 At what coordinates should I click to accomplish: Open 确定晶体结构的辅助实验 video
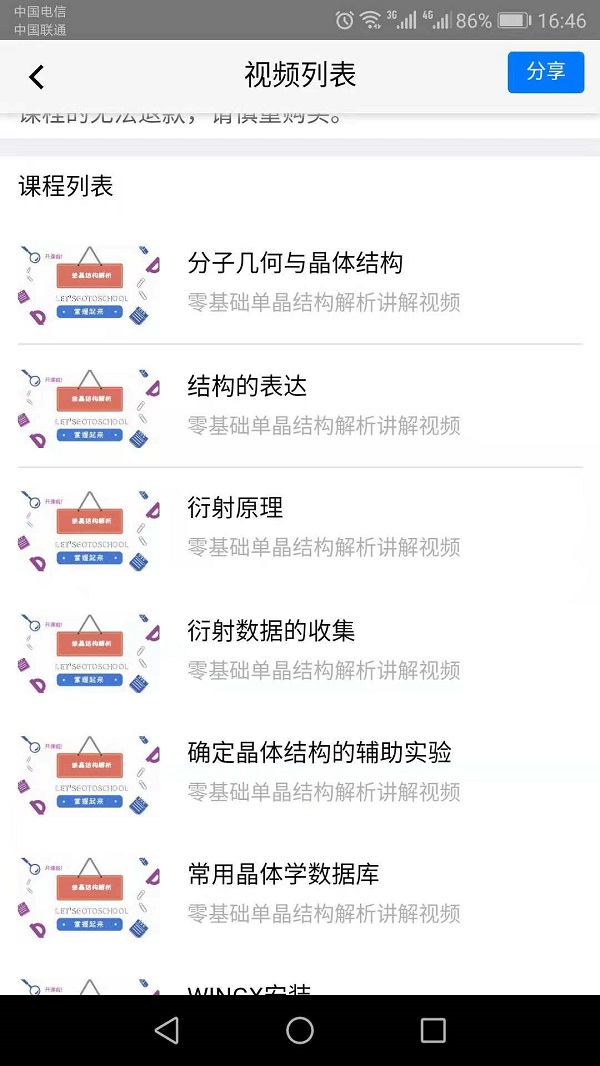[319, 753]
